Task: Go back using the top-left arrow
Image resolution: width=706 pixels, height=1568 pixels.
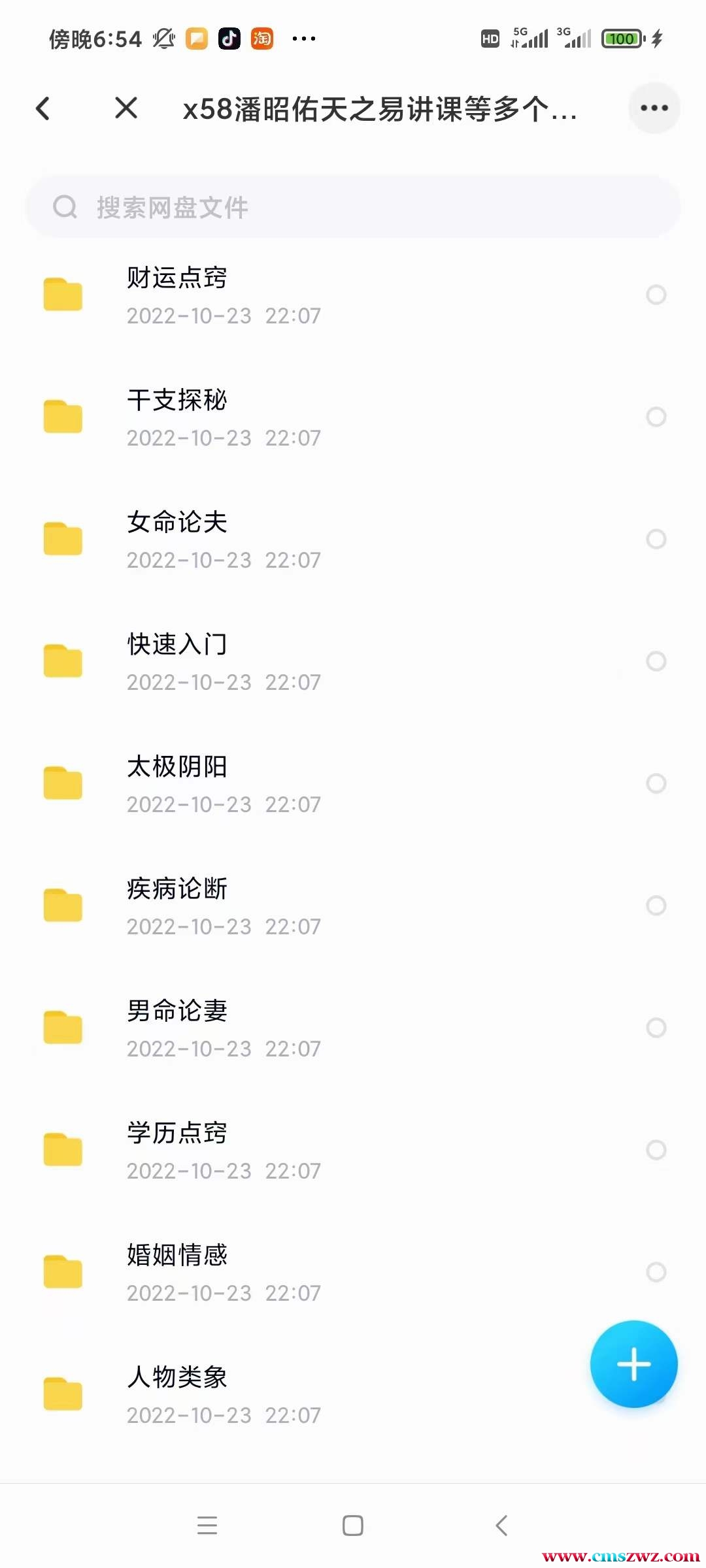Action: coord(43,108)
